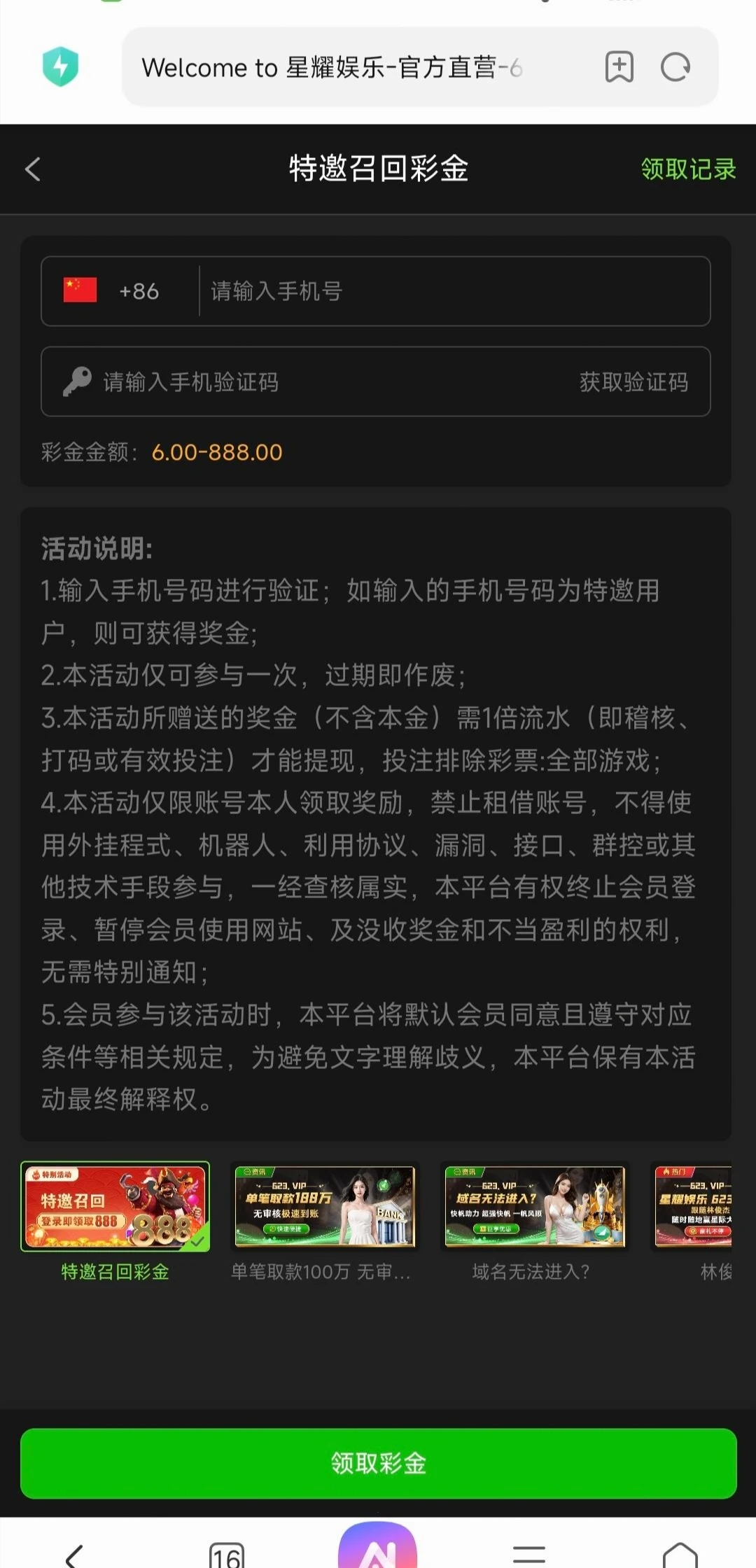The width and height of the screenshot is (756, 1568).
Task: Claim the bonus with 领取彩金 button
Action: pyautogui.click(x=378, y=1463)
